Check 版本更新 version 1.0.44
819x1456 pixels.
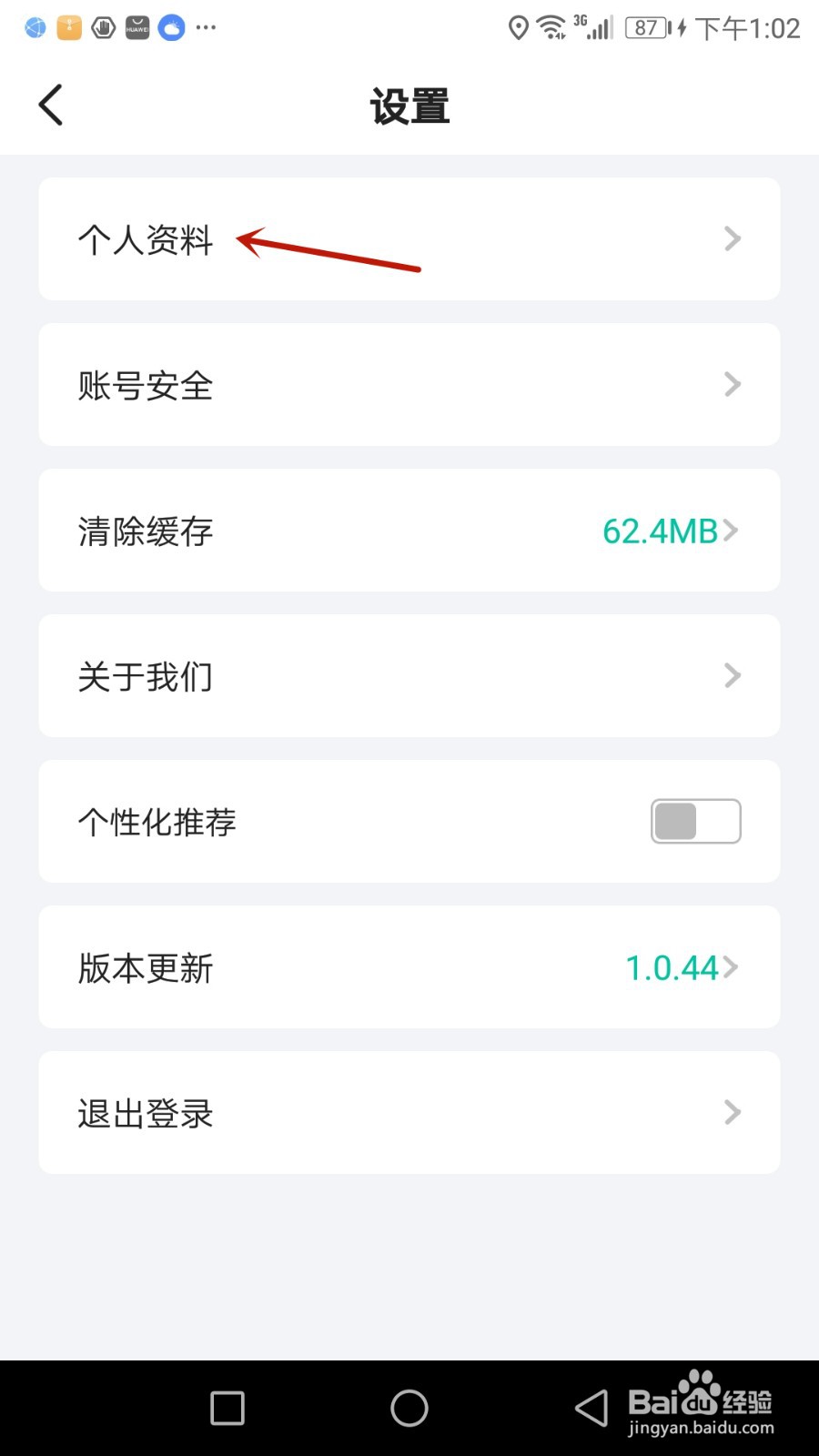coord(409,967)
